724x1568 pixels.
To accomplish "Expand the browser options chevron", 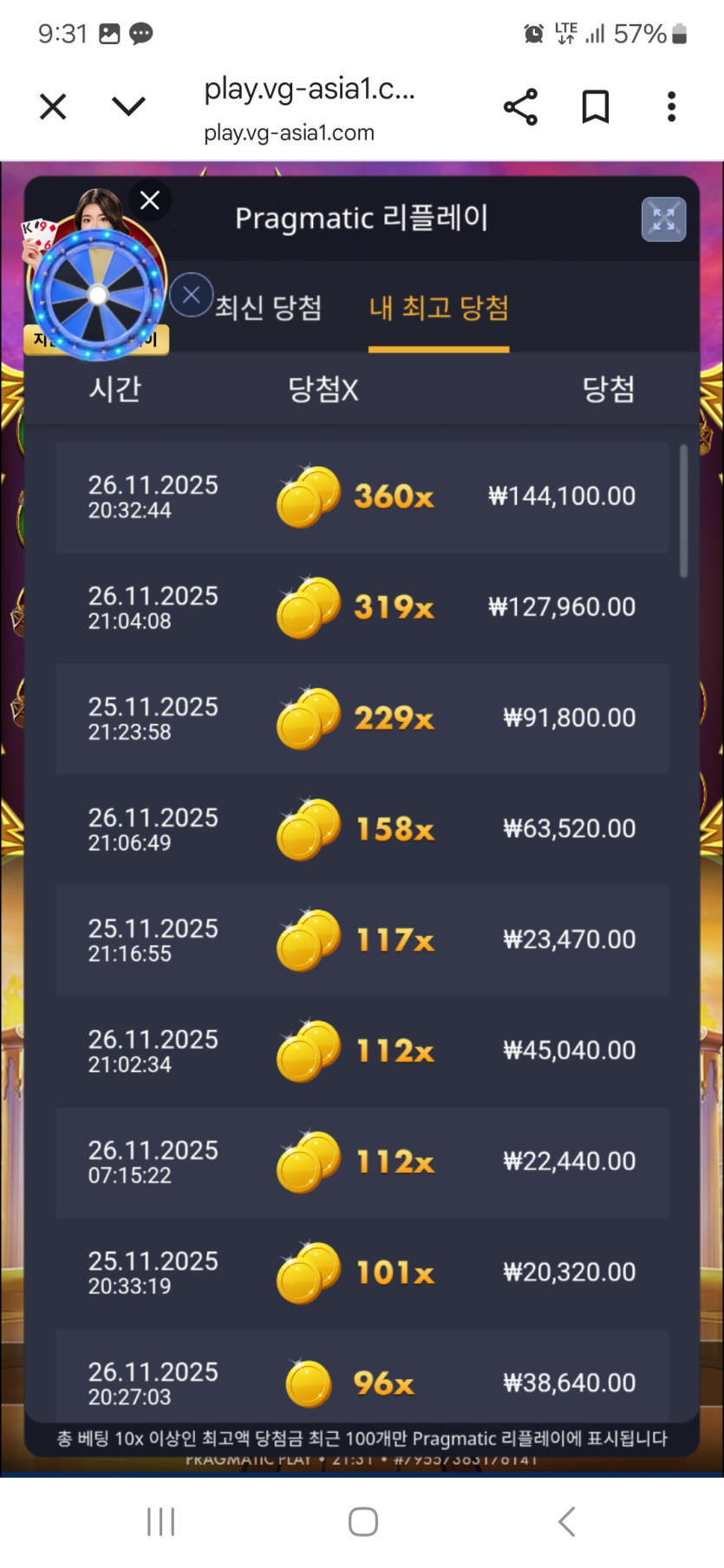I will click(128, 107).
